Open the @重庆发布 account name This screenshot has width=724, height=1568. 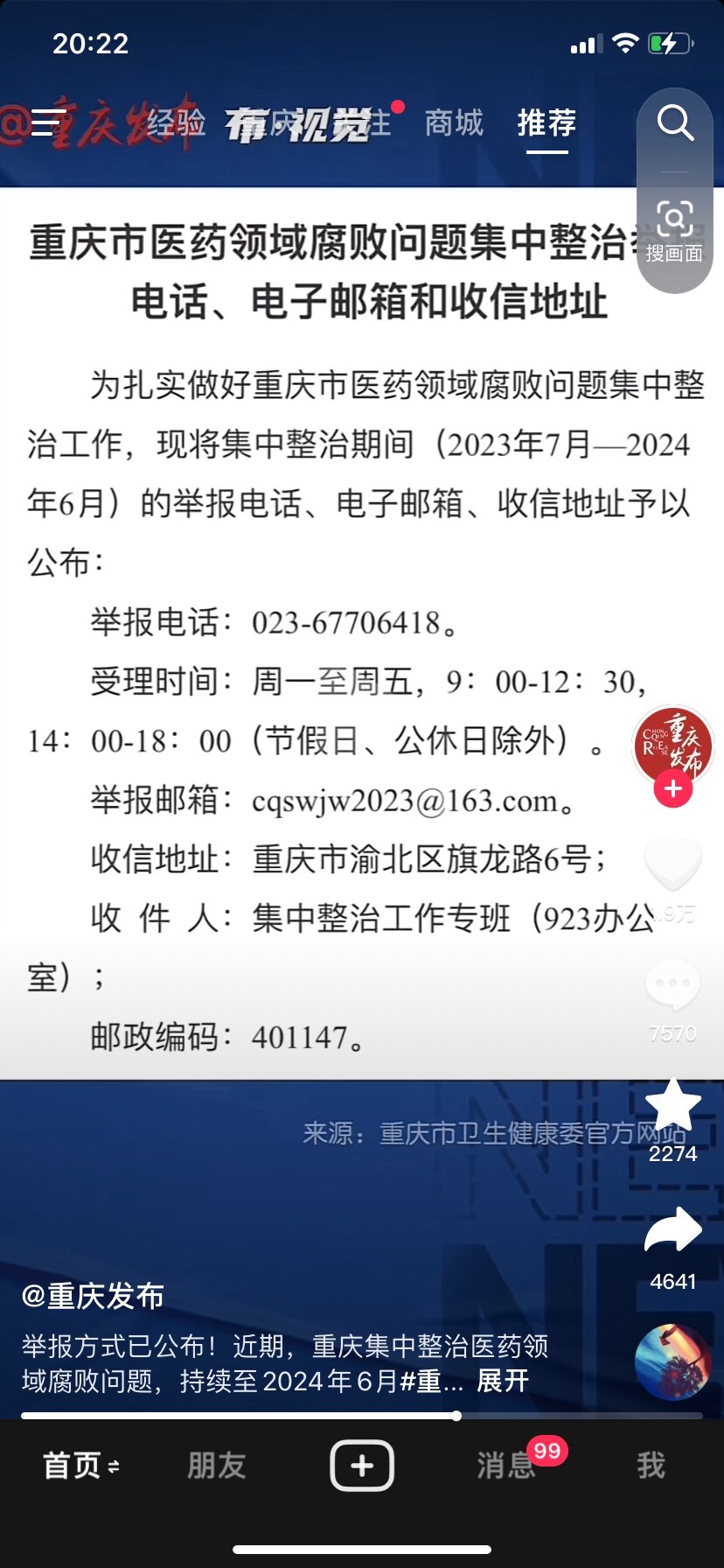tap(93, 1296)
